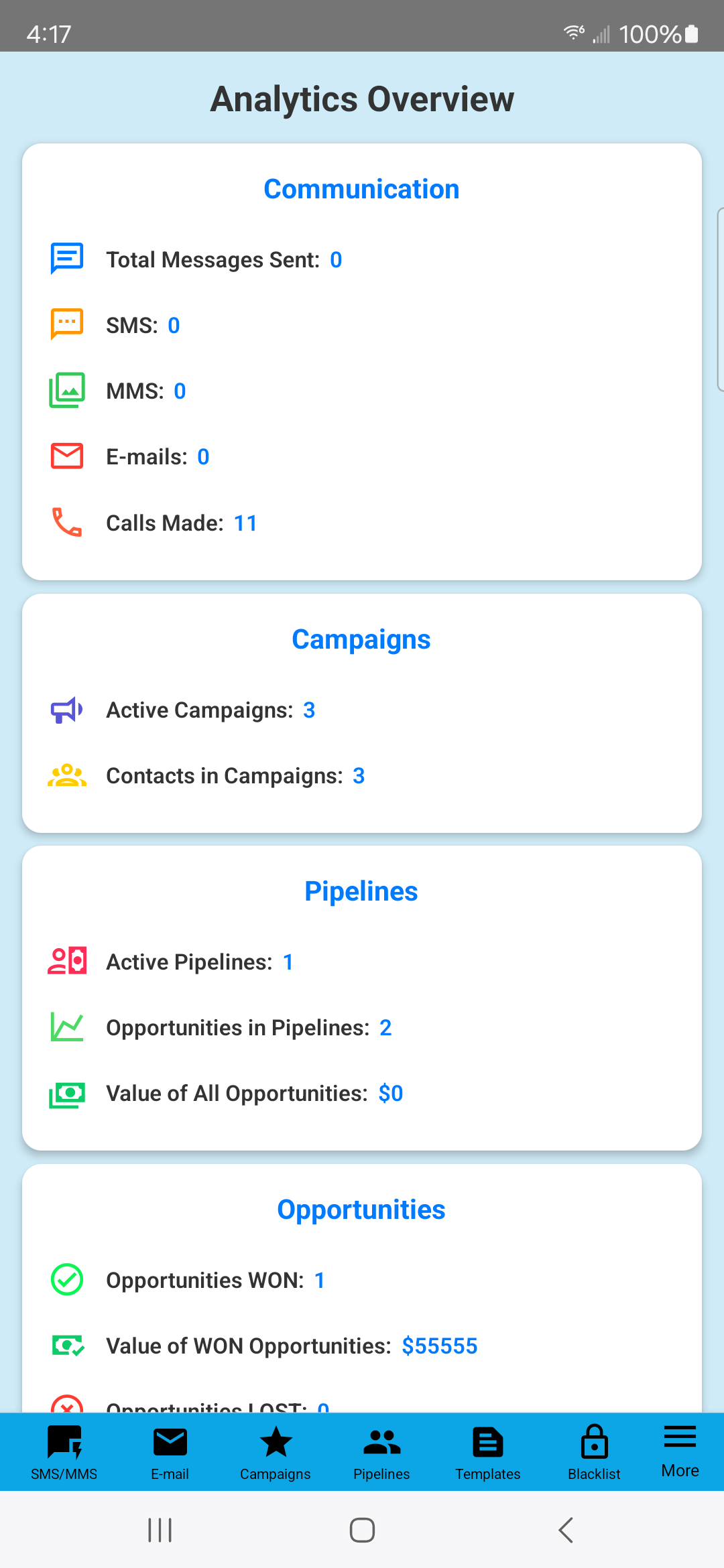Open the SMS/MMS tab

pyautogui.click(x=64, y=1452)
